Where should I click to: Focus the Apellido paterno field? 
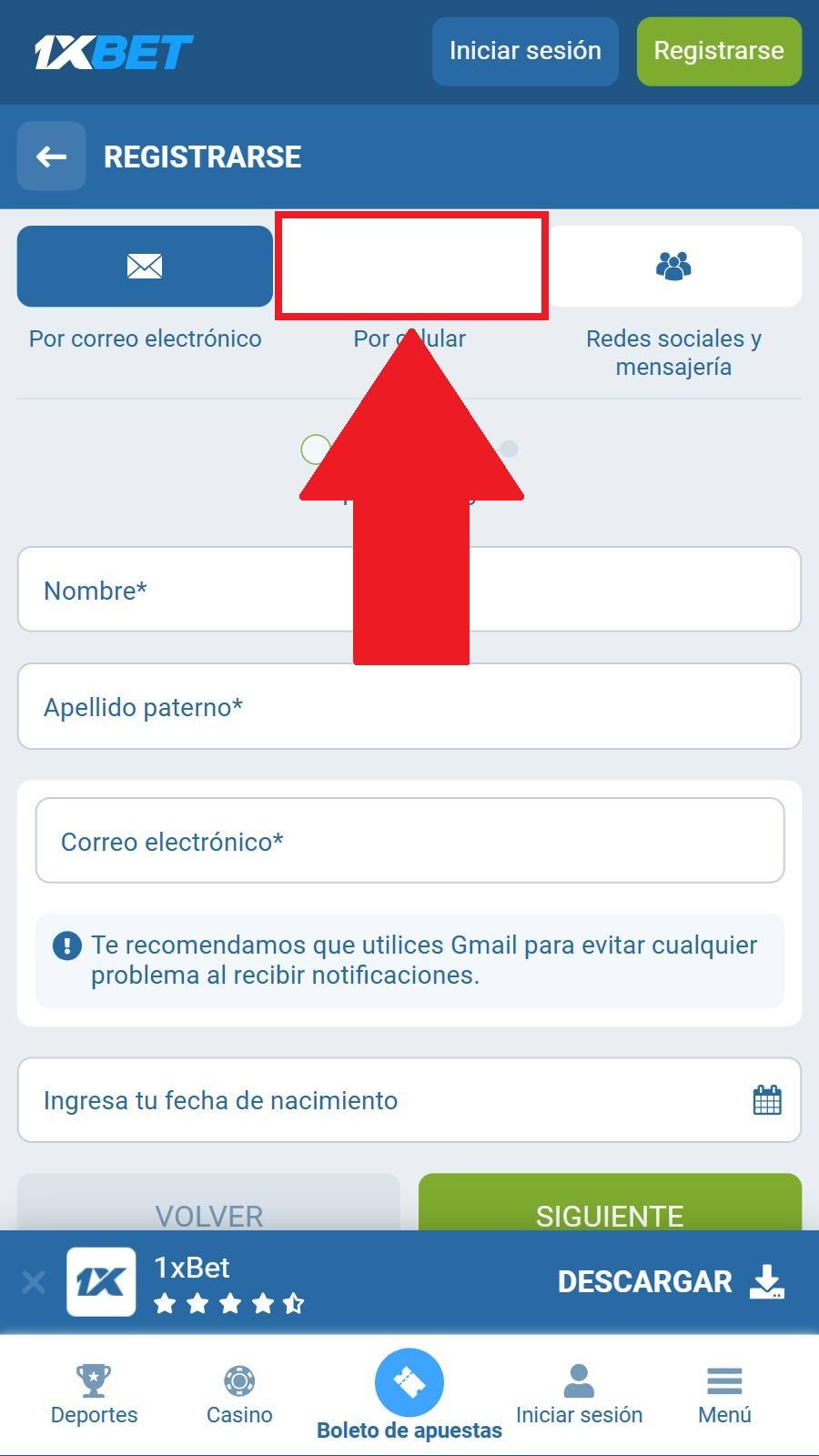(409, 706)
